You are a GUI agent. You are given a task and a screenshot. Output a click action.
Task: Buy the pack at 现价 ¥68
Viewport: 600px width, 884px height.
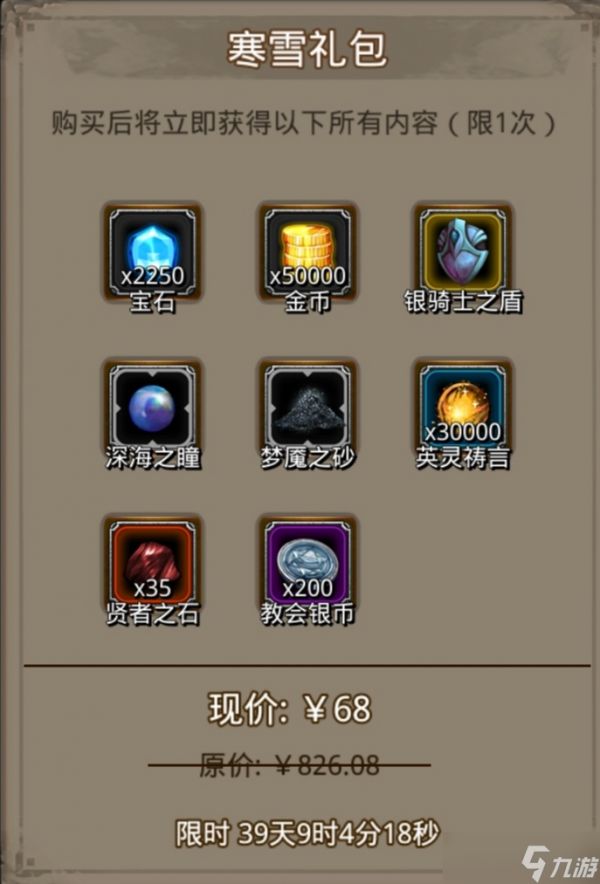tap(290, 709)
